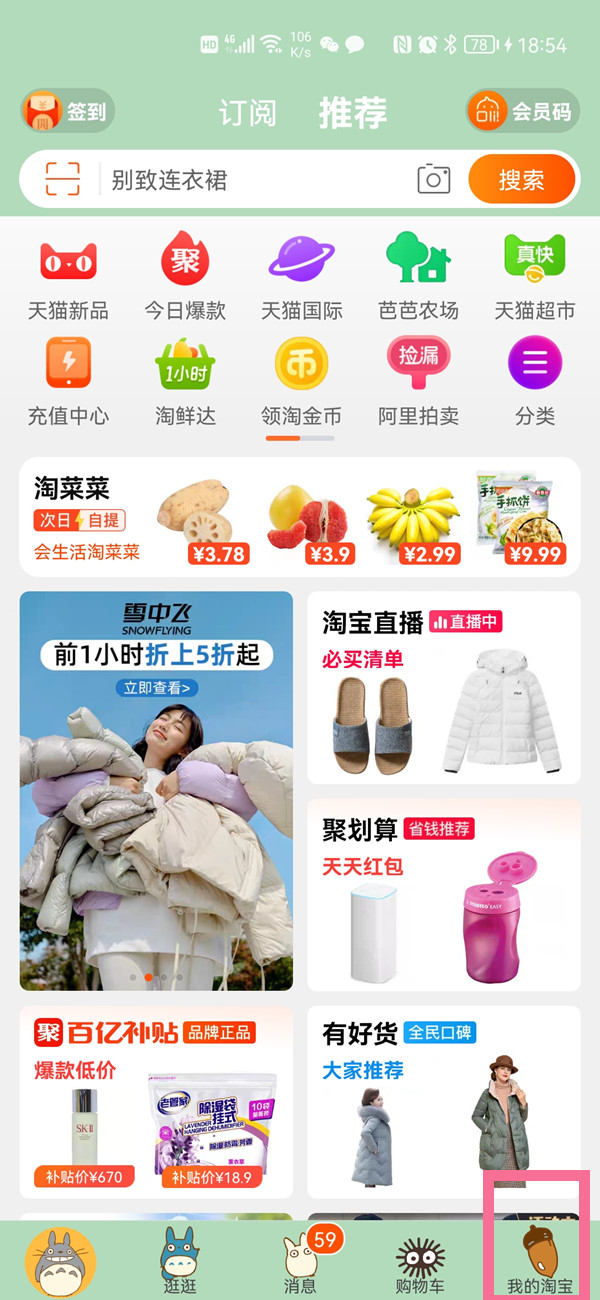600x1300 pixels.
Task: Open the 淘菜菜 grocery card
Action: pyautogui.click(x=300, y=517)
